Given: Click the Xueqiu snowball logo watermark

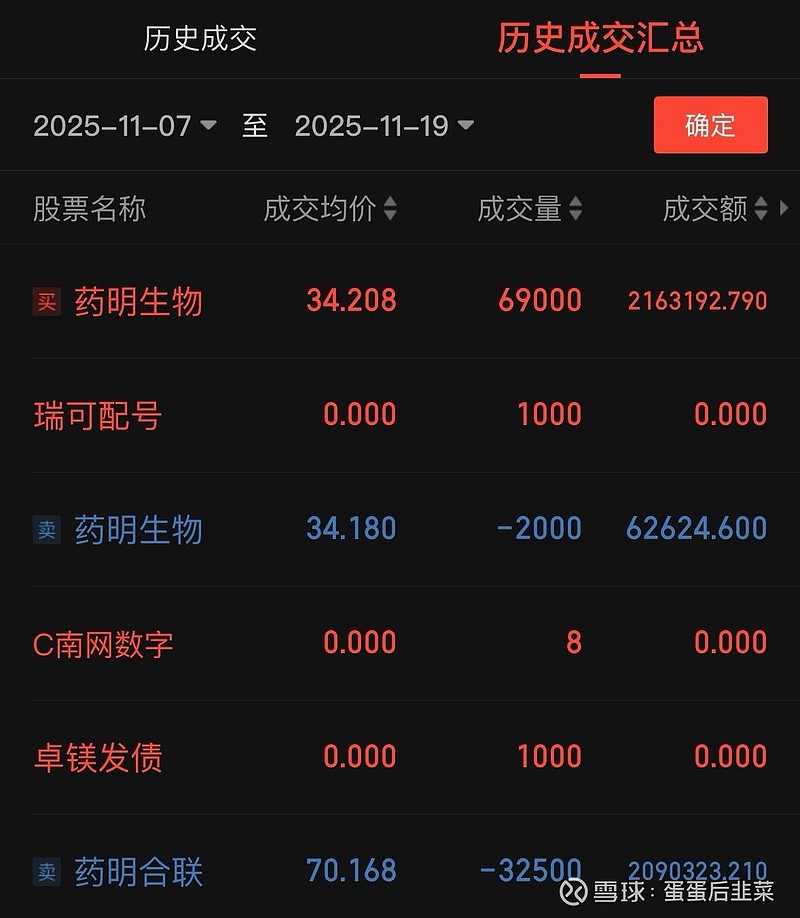Looking at the screenshot, I should point(572,890).
